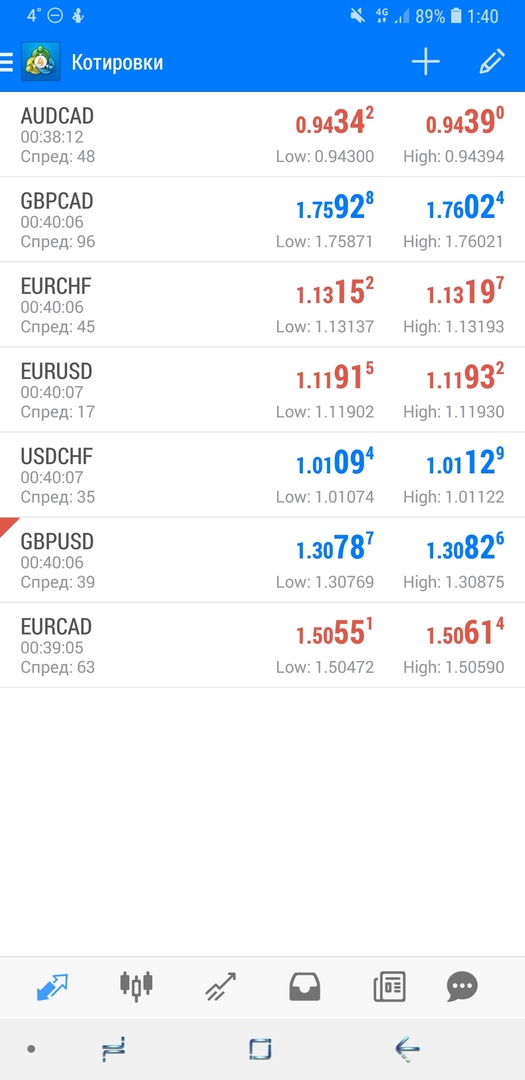Open the hamburger drawer menu
This screenshot has height=1080, width=525.
click(7, 63)
